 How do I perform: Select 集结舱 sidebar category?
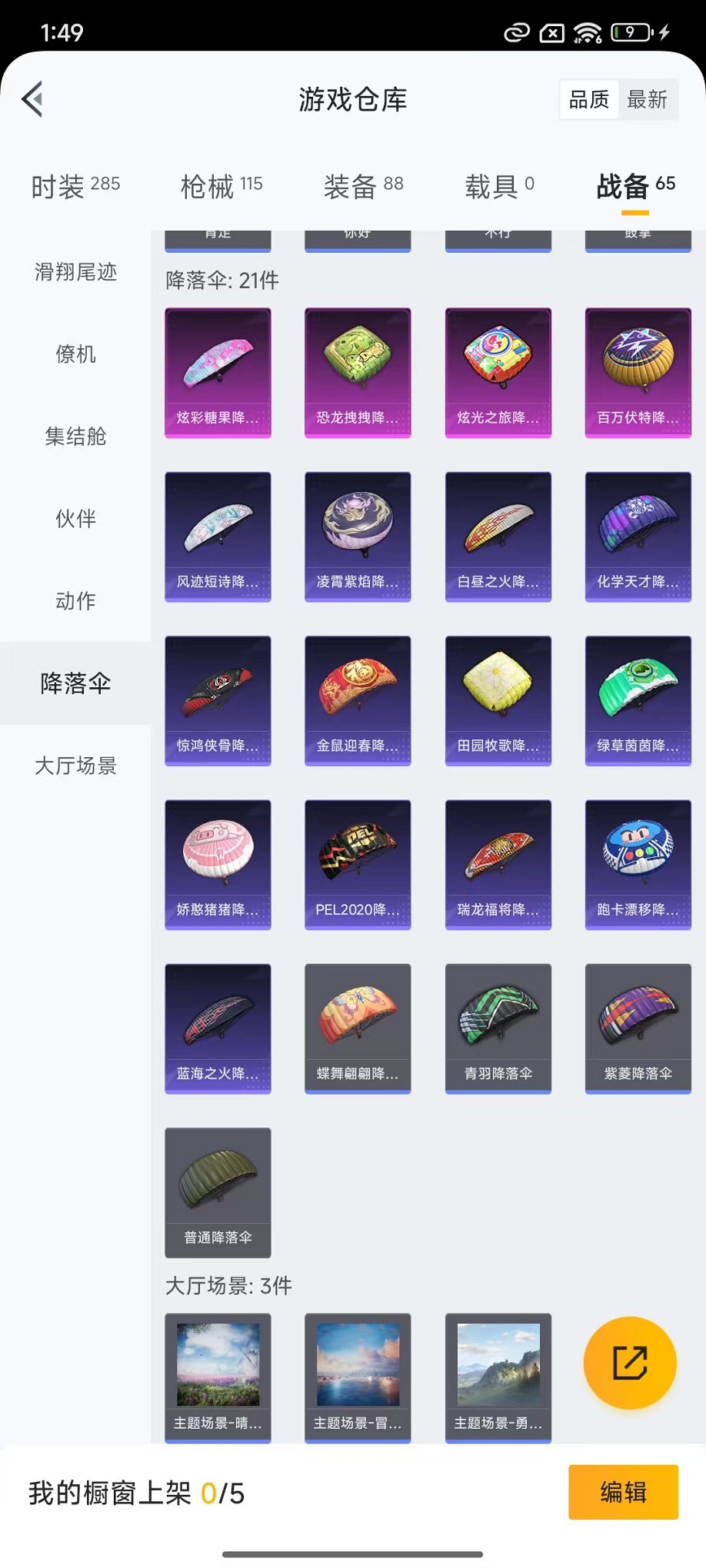click(75, 437)
